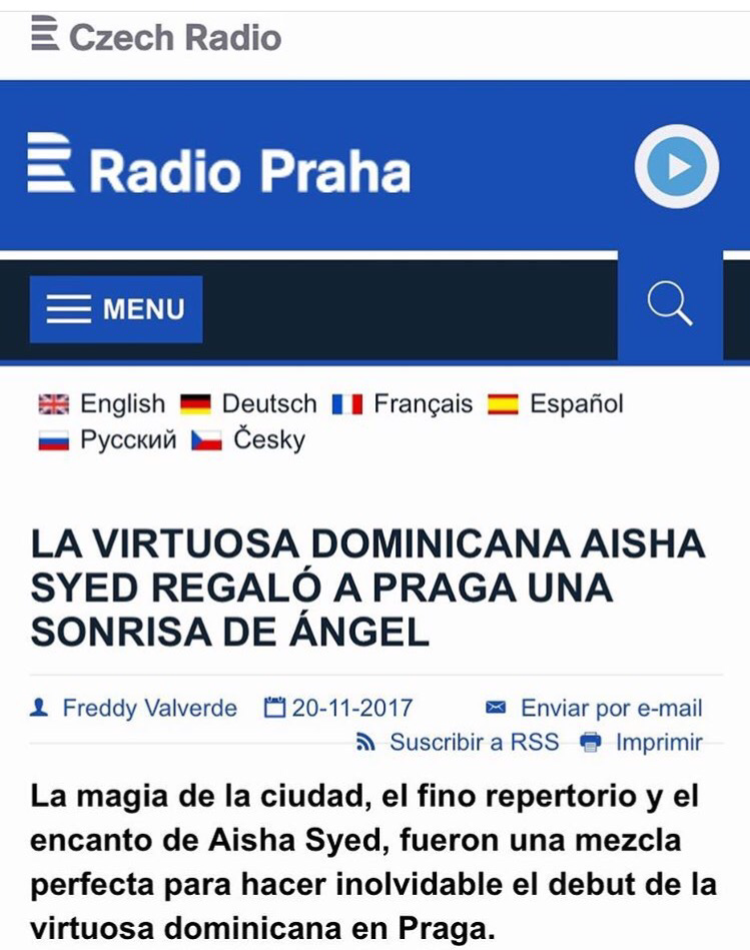The height and width of the screenshot is (950, 750).
Task: Open the MENU navigation drawer
Action: click(116, 309)
